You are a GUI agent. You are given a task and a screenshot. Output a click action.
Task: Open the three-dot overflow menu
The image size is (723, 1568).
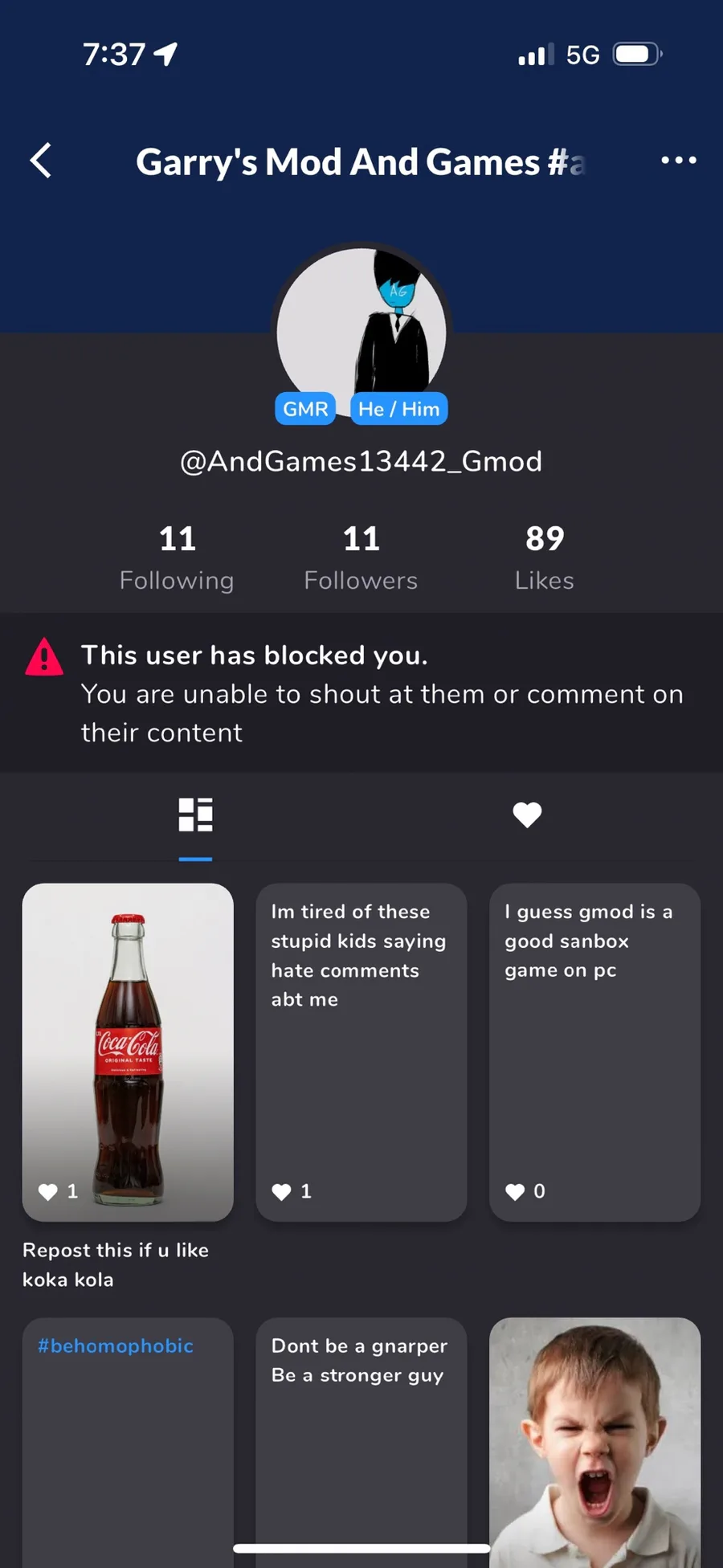678,161
